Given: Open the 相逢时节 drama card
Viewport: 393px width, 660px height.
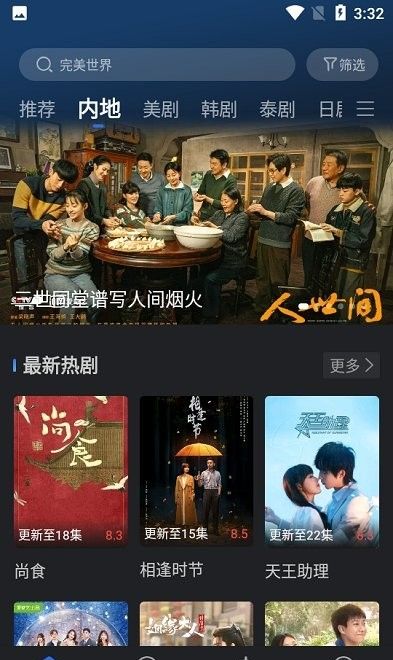Looking at the screenshot, I should pyautogui.click(x=196, y=488).
